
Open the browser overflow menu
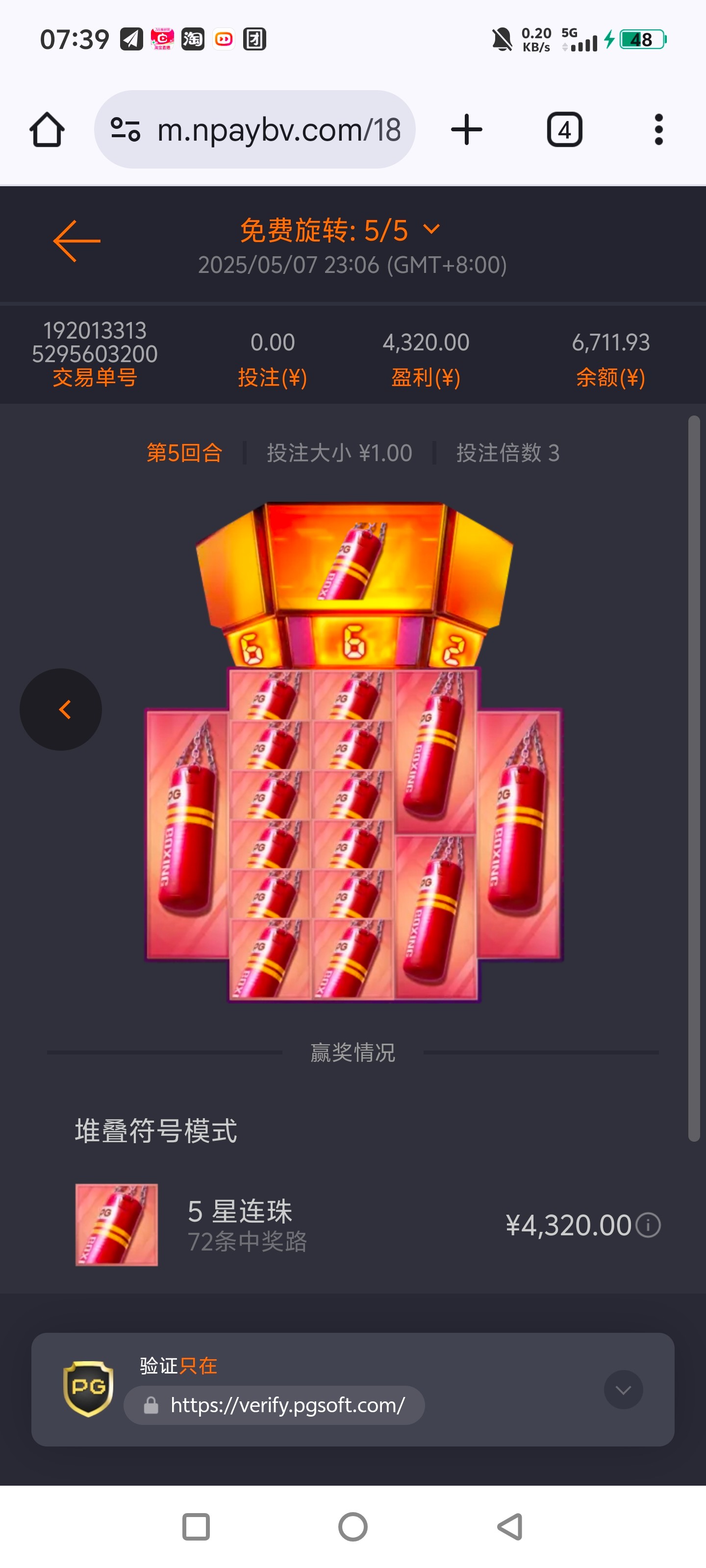pyautogui.click(x=658, y=130)
